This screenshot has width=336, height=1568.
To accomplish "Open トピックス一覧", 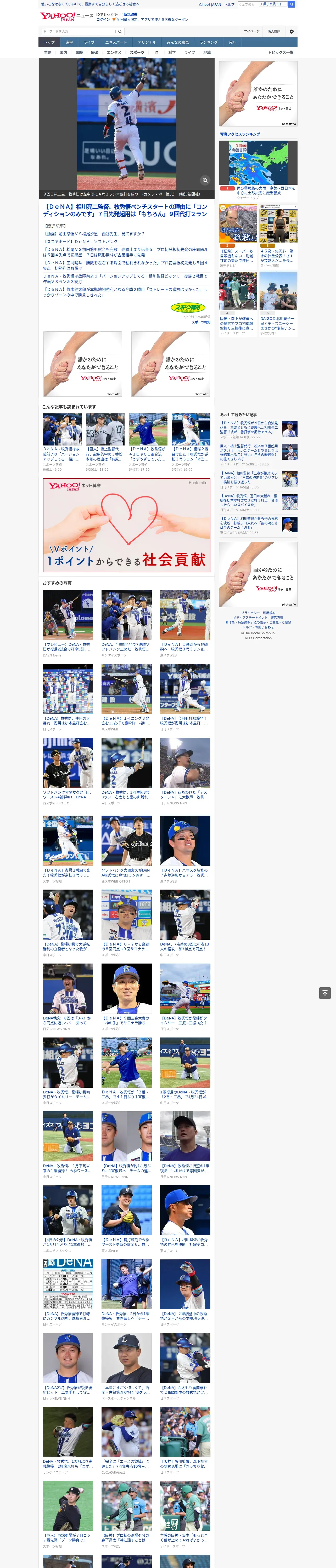I will tap(281, 52).
